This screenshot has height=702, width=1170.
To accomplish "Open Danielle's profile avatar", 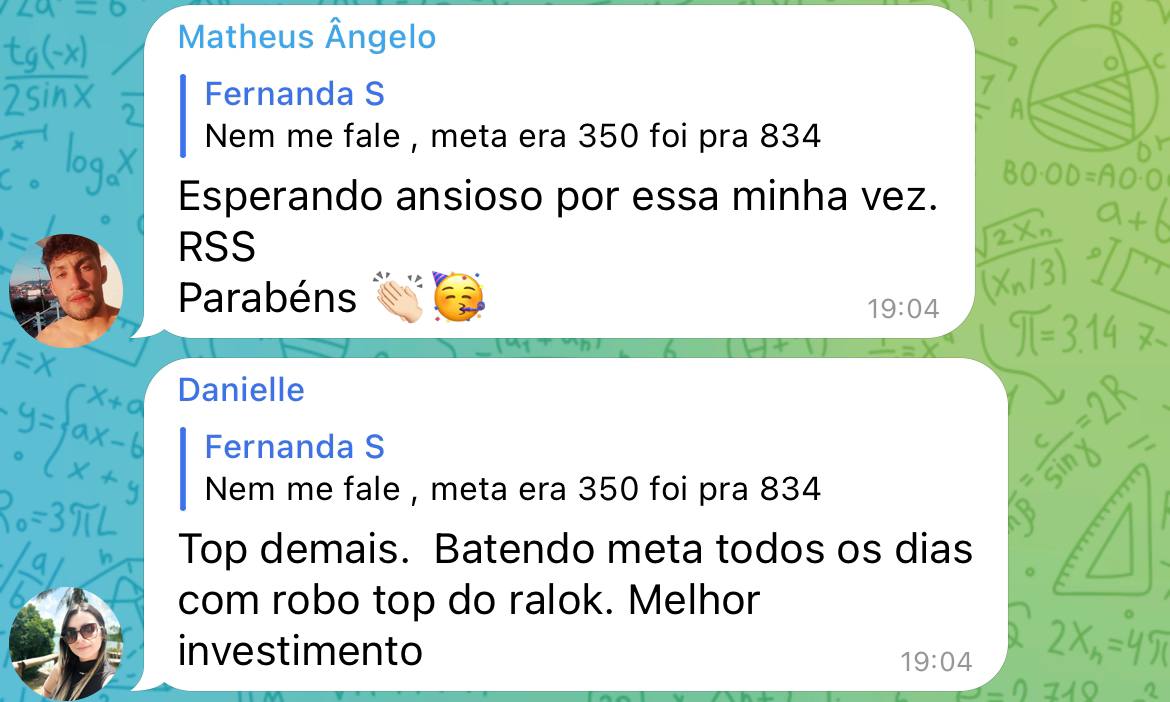I will pos(66,643).
